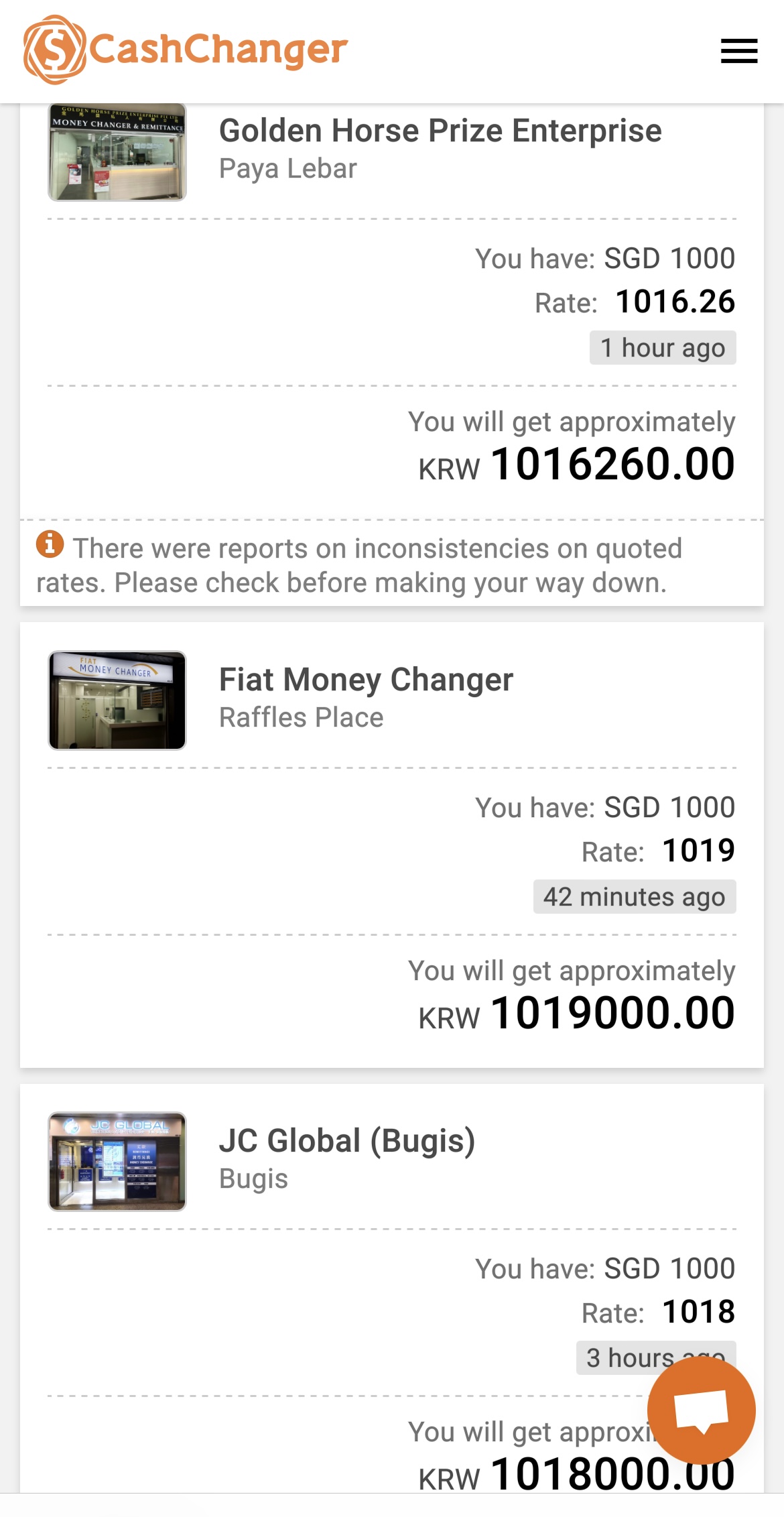The height and width of the screenshot is (1517, 784).
Task: Tap the CashChanger logo to go home
Action: click(186, 50)
